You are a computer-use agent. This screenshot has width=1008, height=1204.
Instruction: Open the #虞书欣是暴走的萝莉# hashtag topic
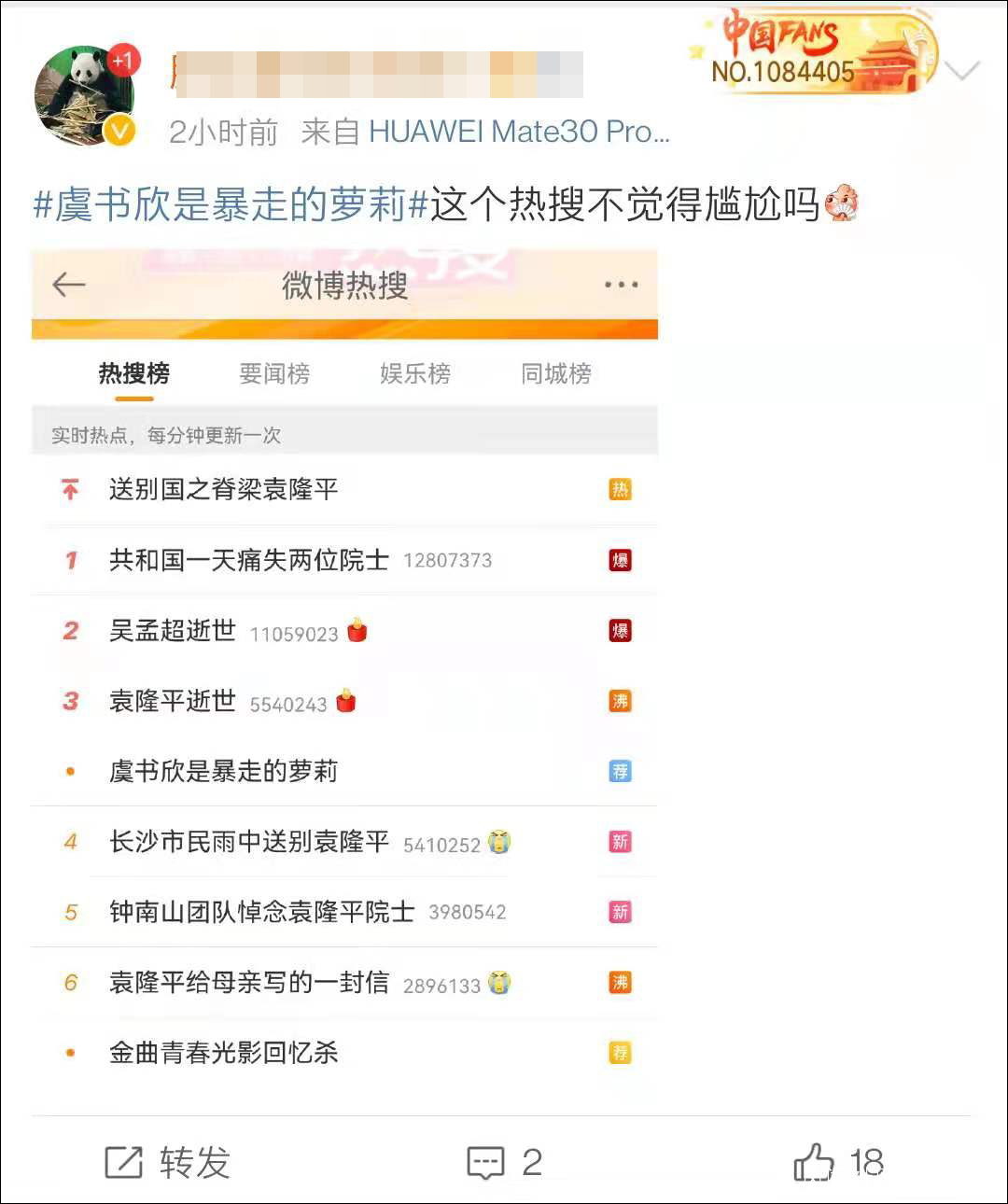231,204
